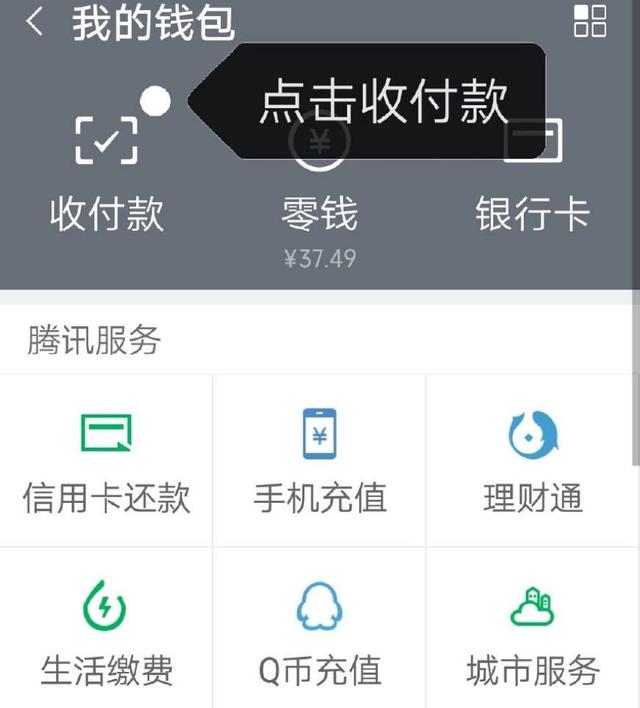Go back from 我的钱包

(x=34, y=22)
